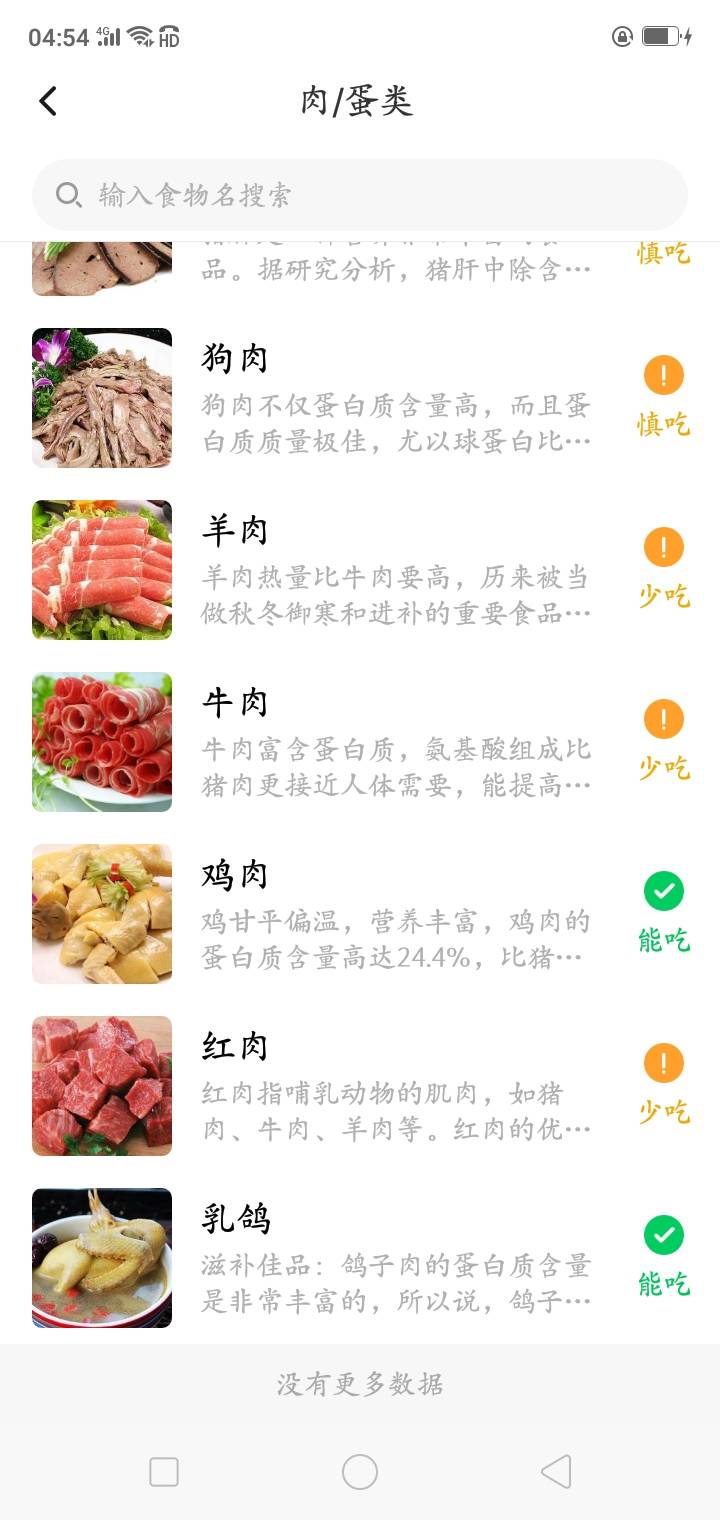Tap the 羊肉 food photo thumbnail
Image resolution: width=720 pixels, height=1520 pixels.
[101, 570]
